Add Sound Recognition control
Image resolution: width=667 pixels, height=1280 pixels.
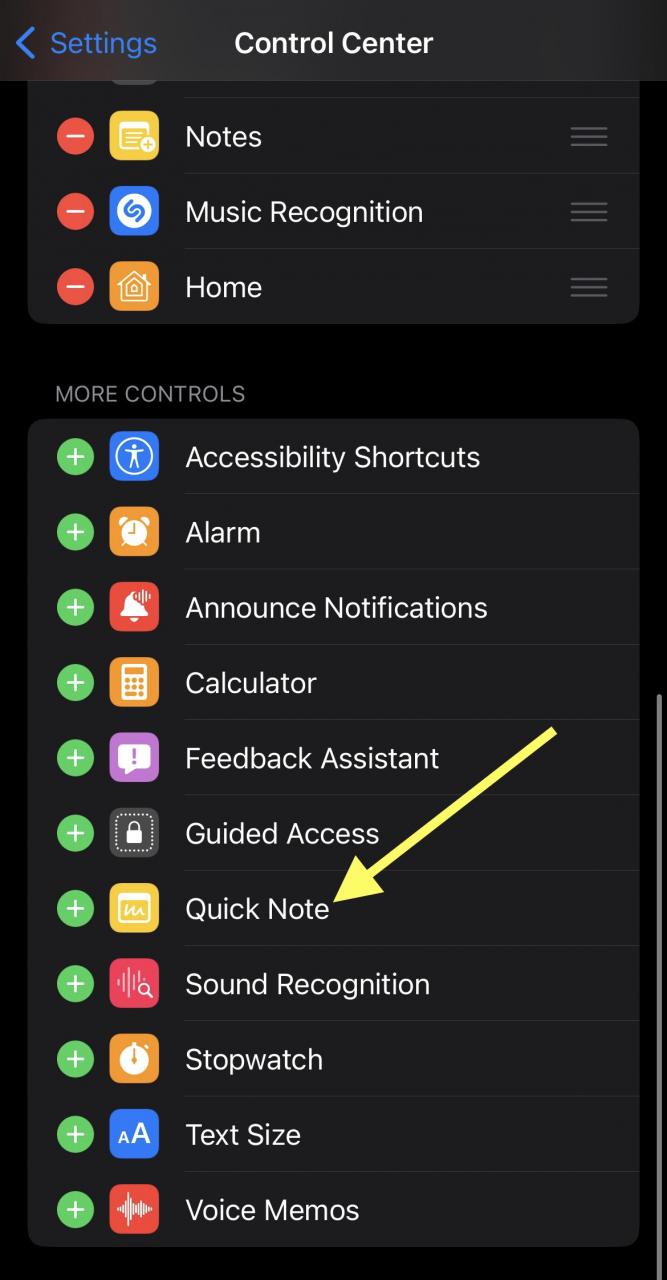point(75,984)
